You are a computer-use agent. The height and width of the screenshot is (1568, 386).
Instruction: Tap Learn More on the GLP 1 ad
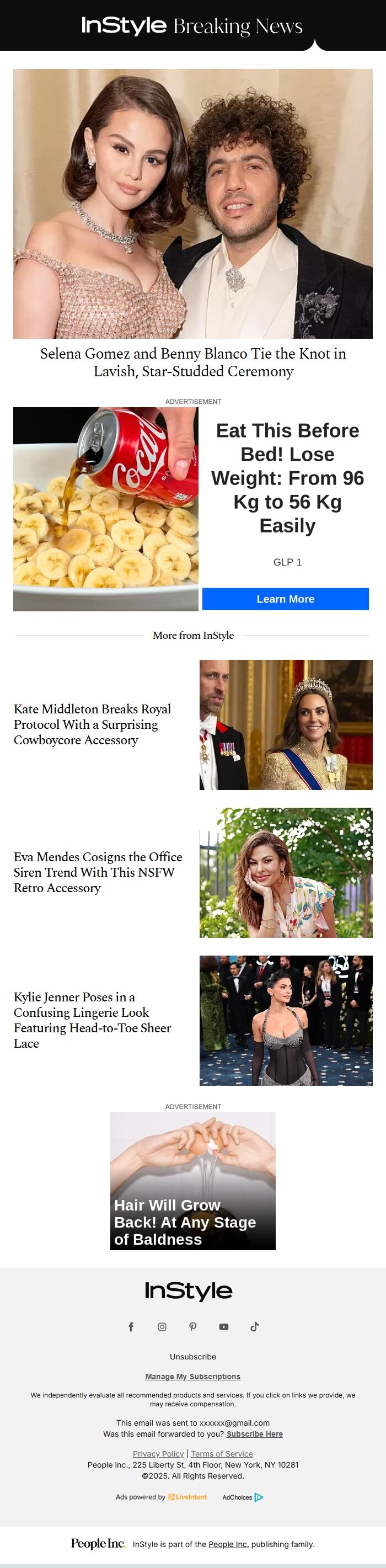[285, 599]
